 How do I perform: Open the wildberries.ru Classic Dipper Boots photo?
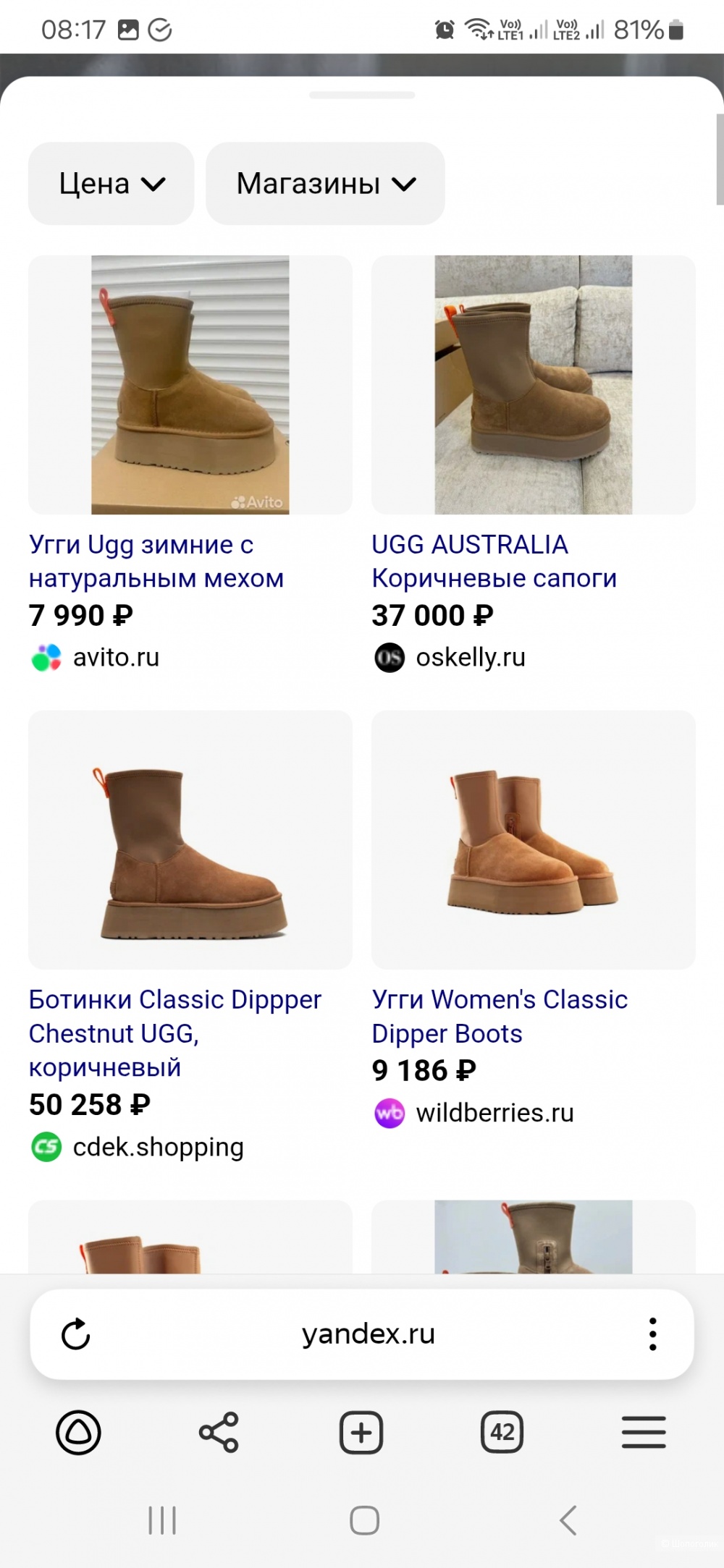tap(533, 839)
